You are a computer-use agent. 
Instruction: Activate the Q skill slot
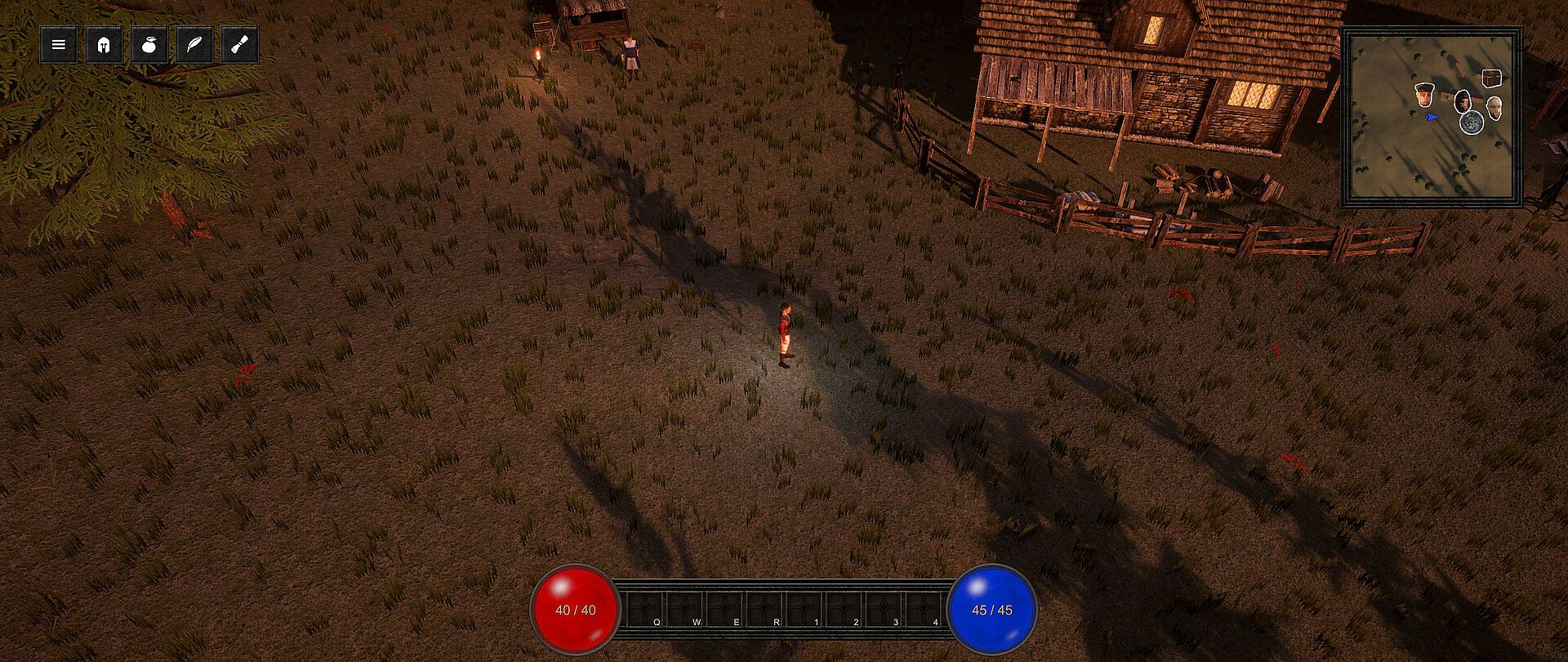click(x=644, y=611)
